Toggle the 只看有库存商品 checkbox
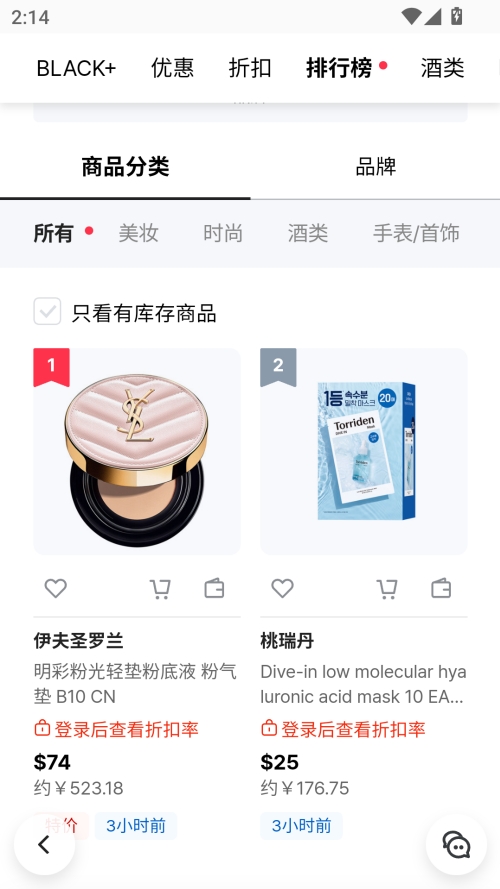This screenshot has width=500, height=889. [47, 311]
